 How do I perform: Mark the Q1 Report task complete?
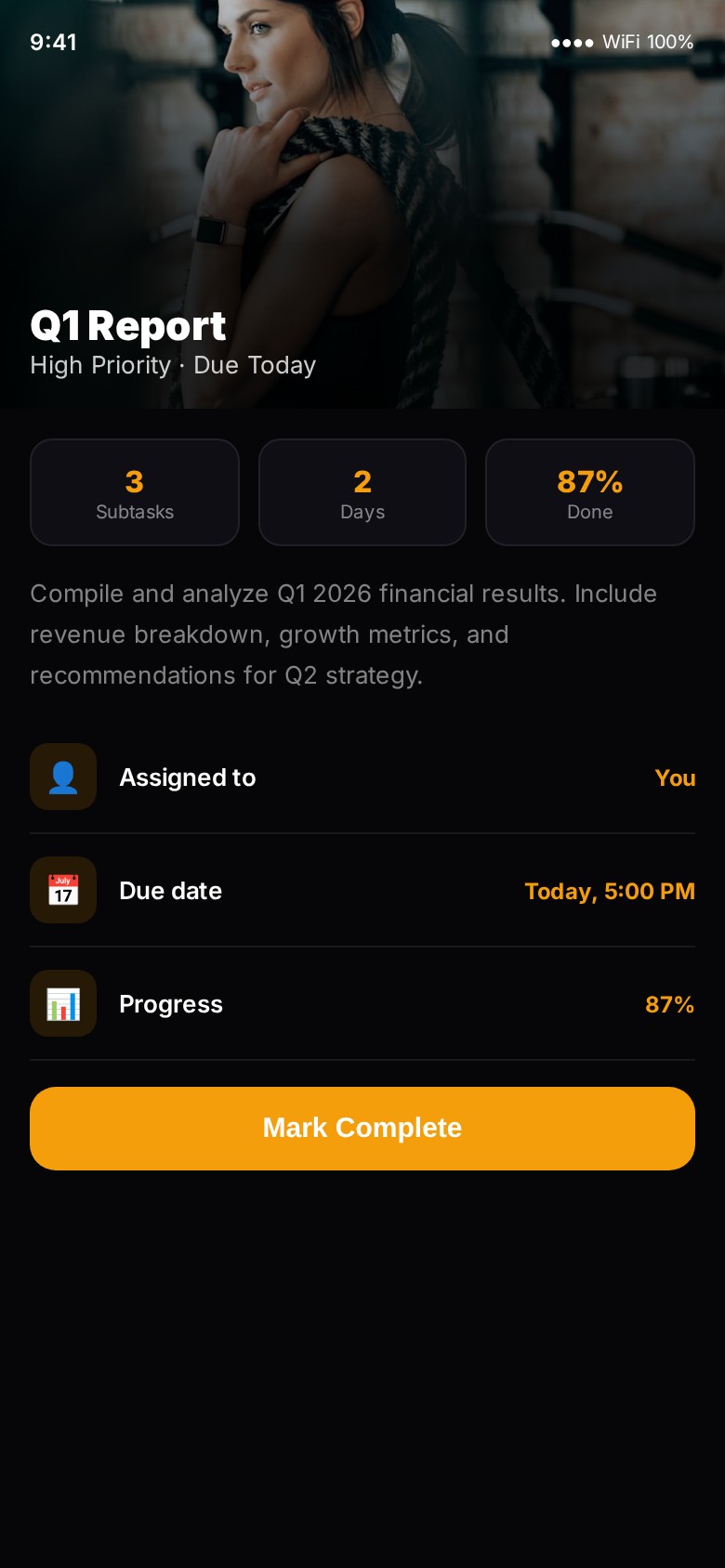pyautogui.click(x=362, y=1128)
